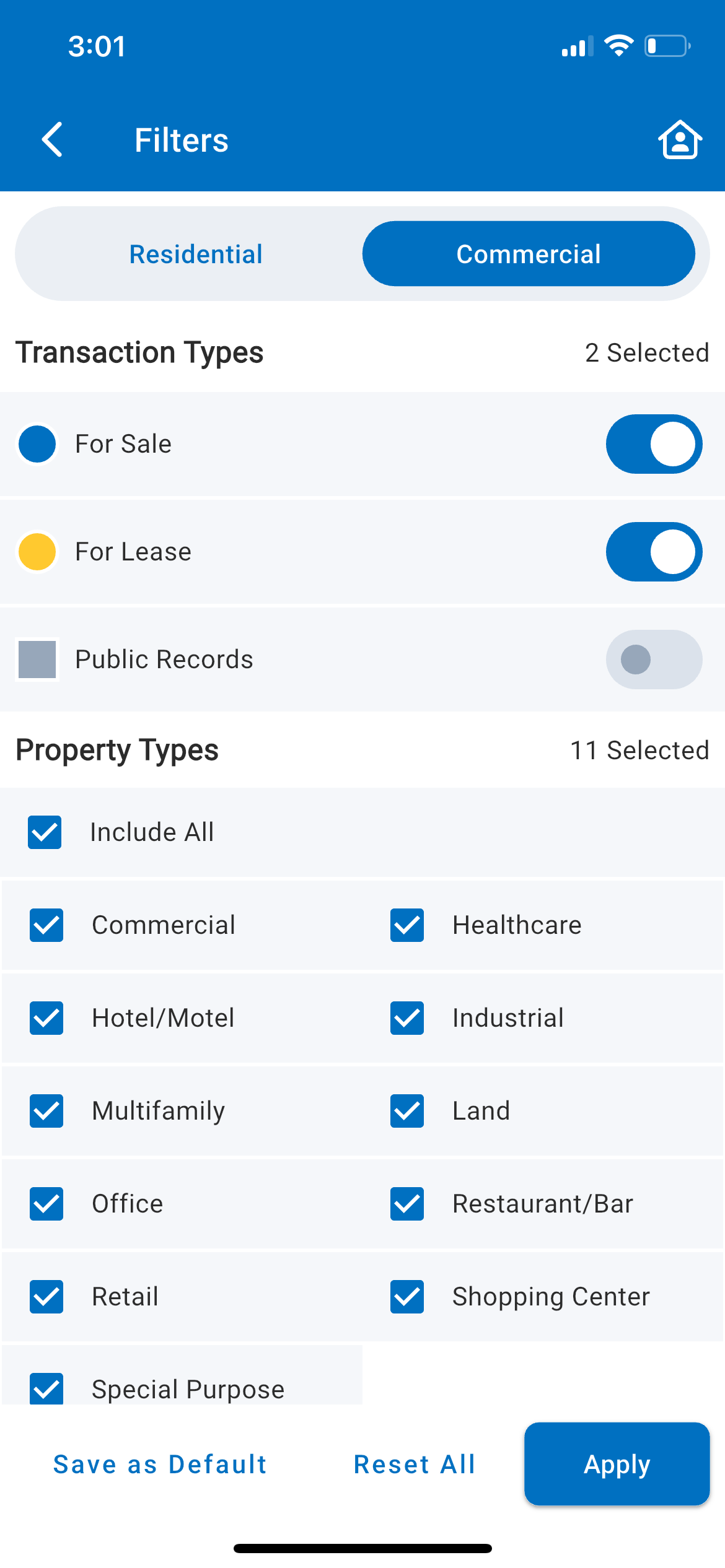Tap Save as Default
The height and width of the screenshot is (1568, 725).
coord(160,1465)
